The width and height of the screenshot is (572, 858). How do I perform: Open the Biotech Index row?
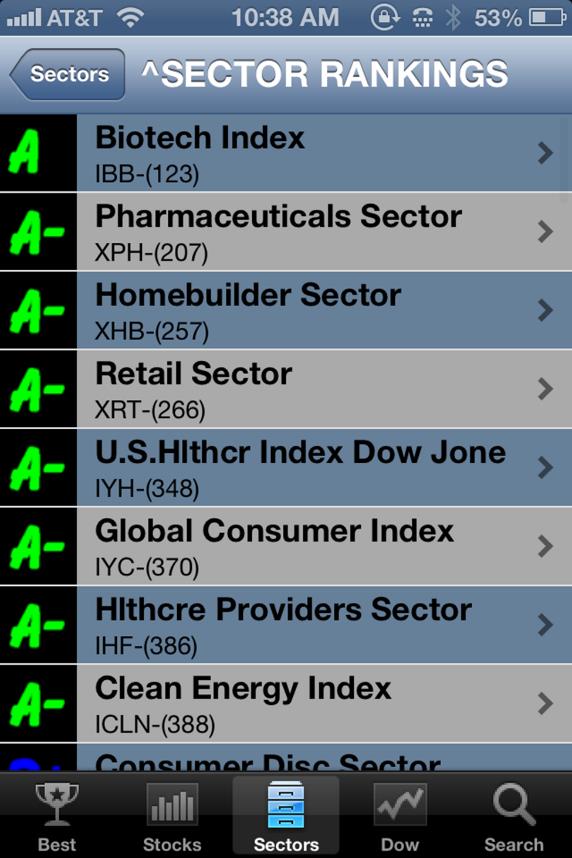click(x=286, y=153)
